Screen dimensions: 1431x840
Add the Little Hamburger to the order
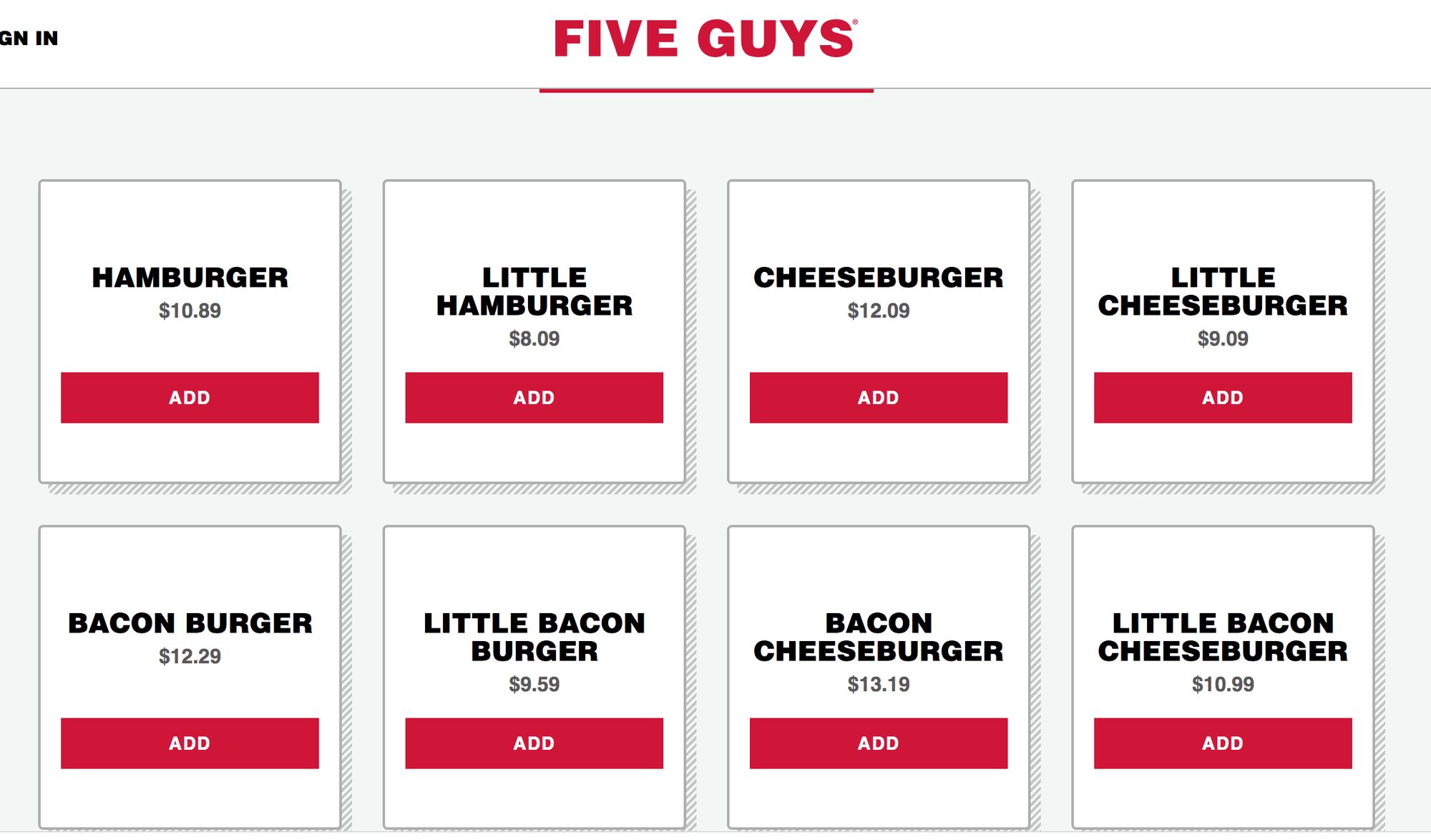(x=534, y=397)
